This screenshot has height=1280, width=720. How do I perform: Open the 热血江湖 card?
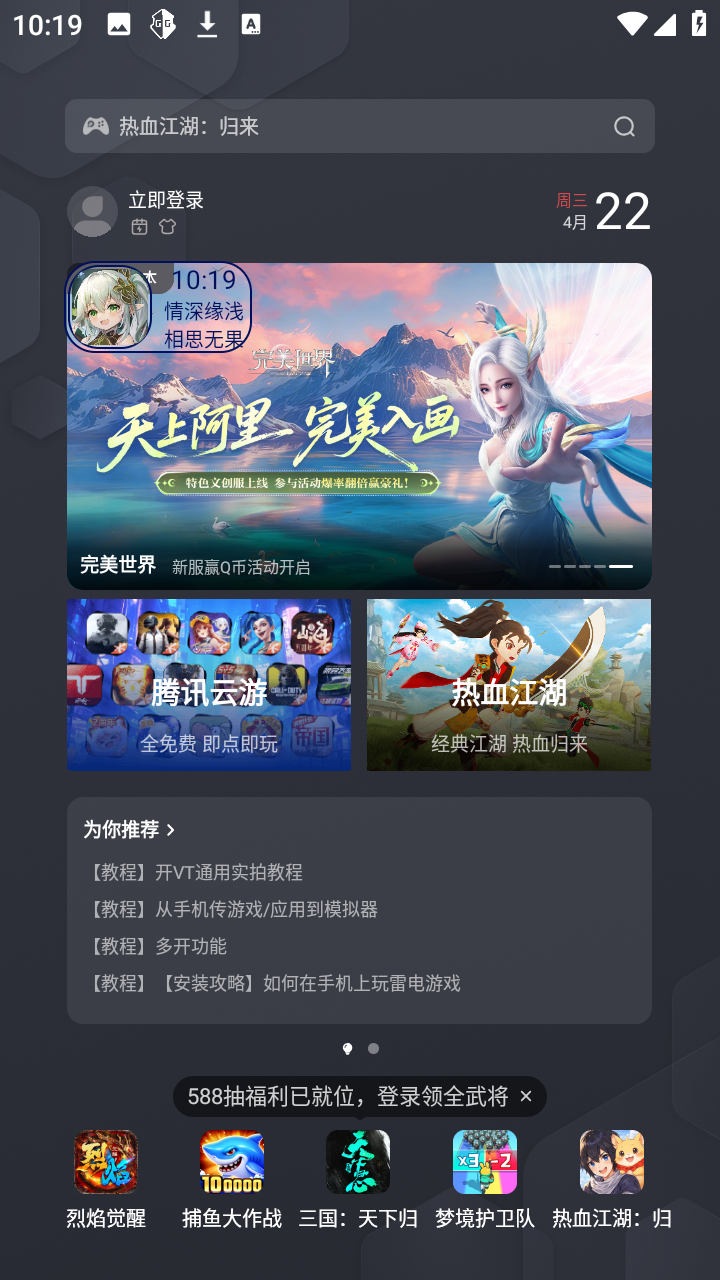click(509, 685)
